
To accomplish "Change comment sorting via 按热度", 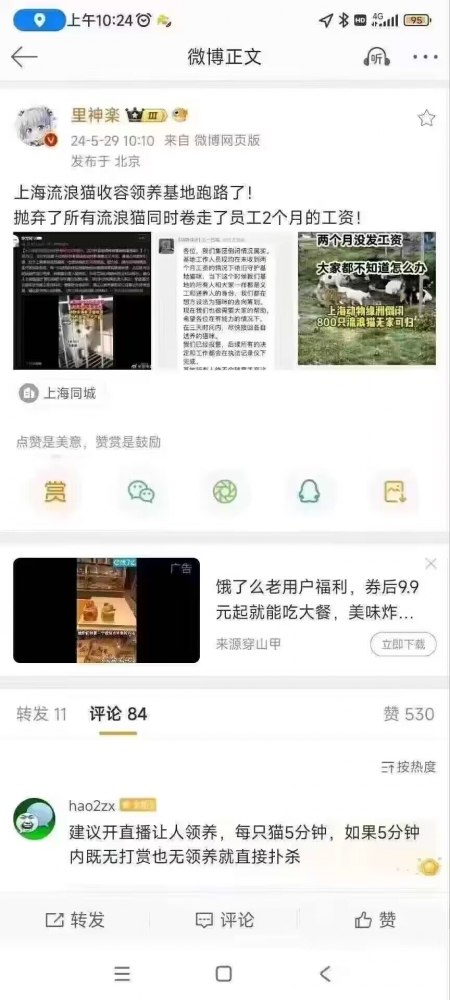I will point(408,767).
